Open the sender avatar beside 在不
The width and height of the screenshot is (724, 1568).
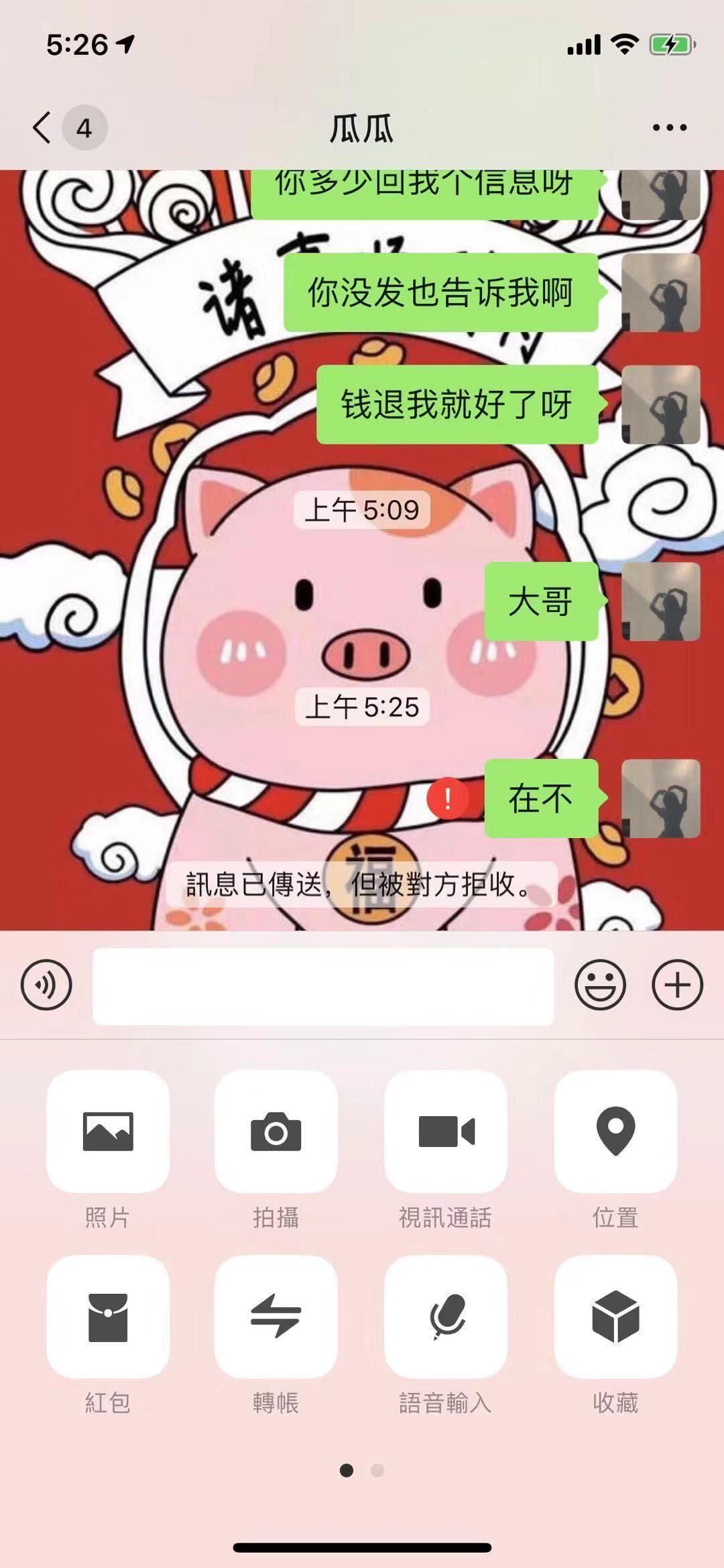coord(660,798)
